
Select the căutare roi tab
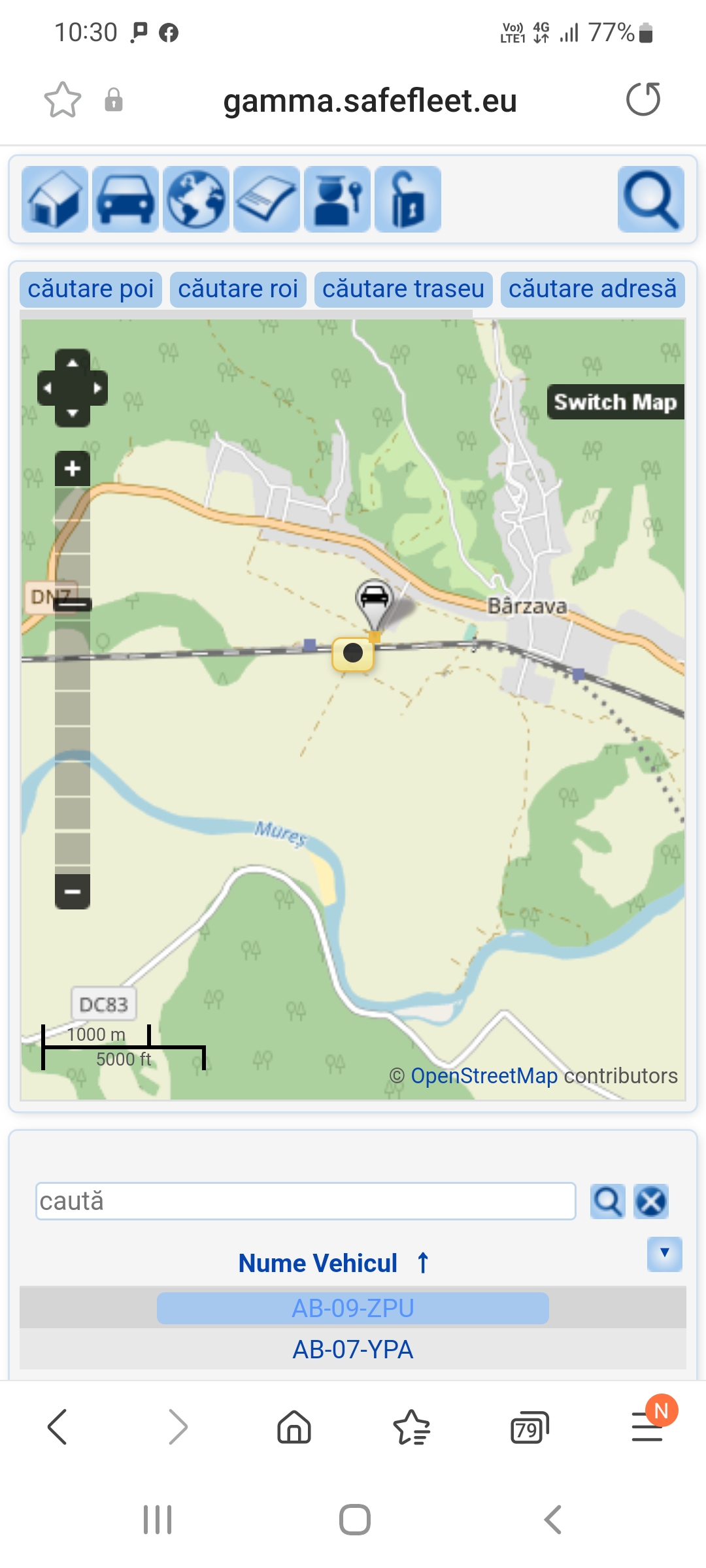click(x=238, y=289)
